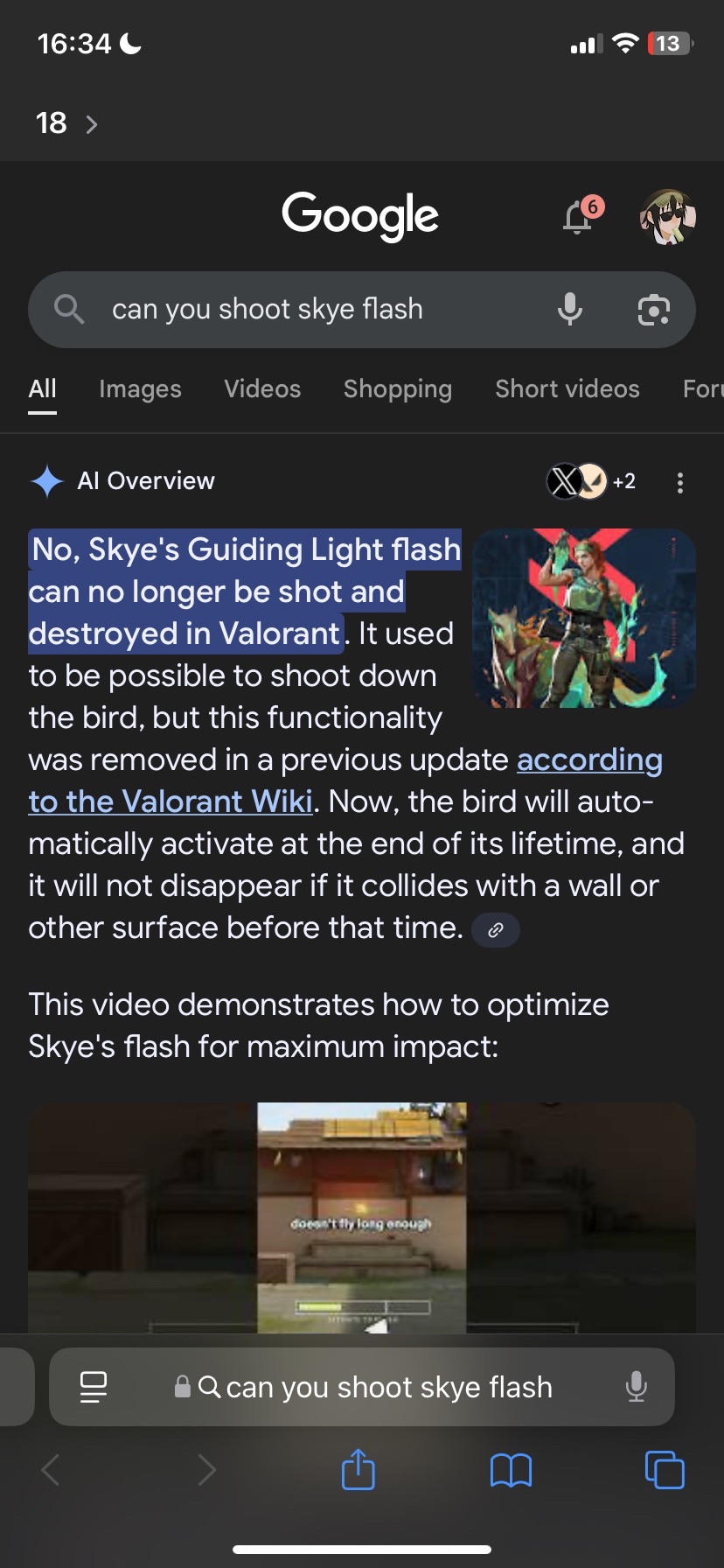This screenshot has height=1568, width=724.
Task: Open Safari page settings menu
Action: [94, 1387]
